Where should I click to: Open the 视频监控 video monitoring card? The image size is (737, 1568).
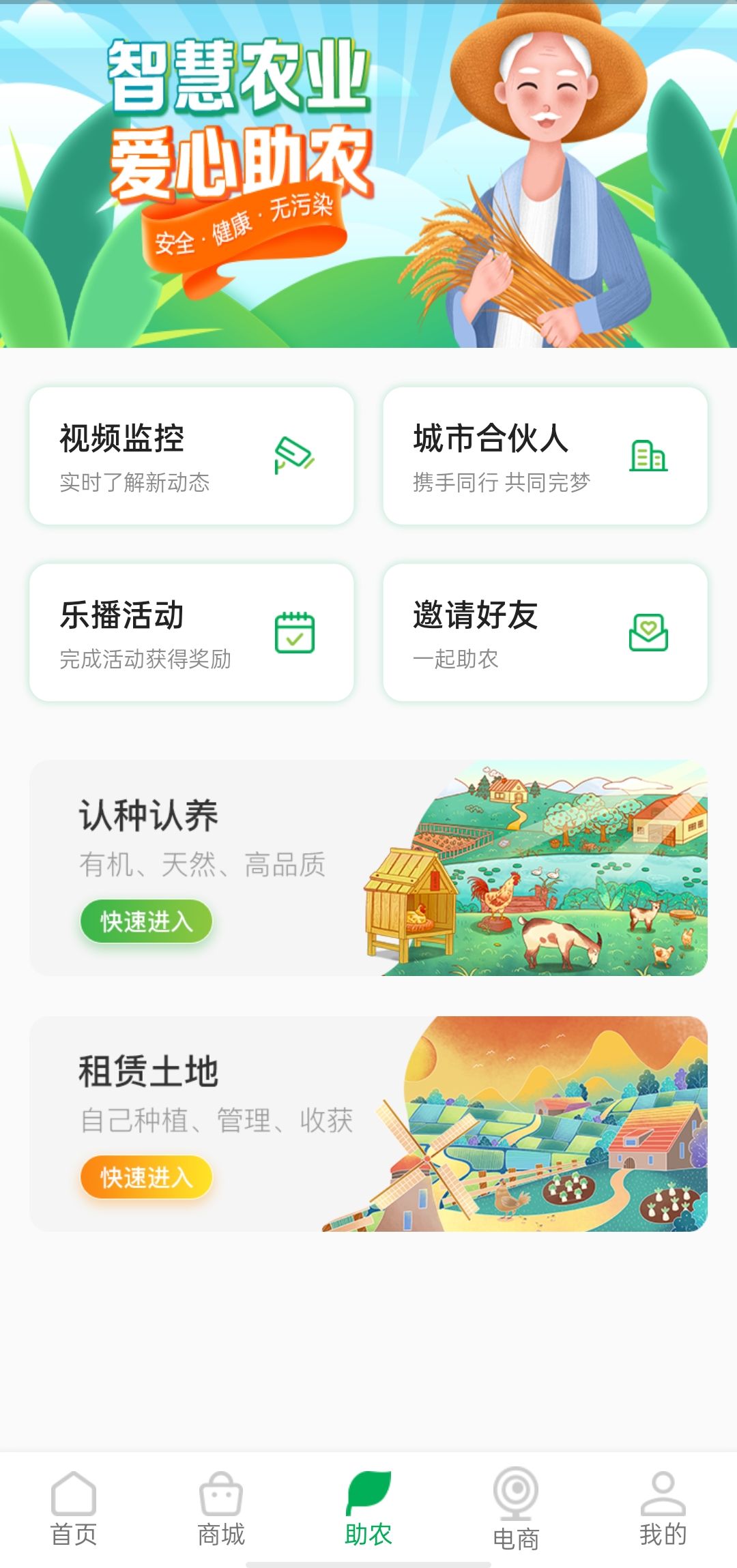(191, 456)
